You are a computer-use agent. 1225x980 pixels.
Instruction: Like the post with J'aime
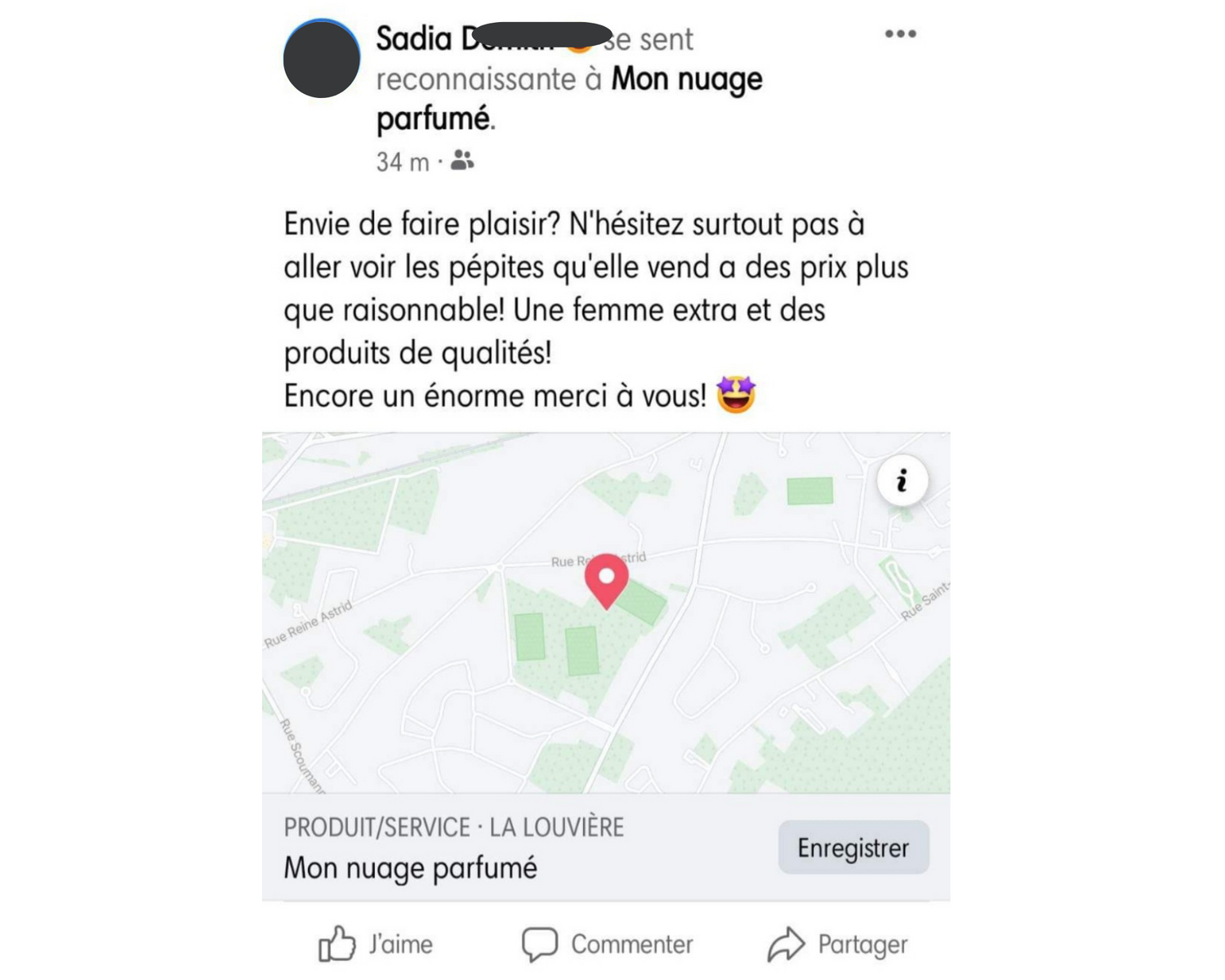click(x=376, y=944)
